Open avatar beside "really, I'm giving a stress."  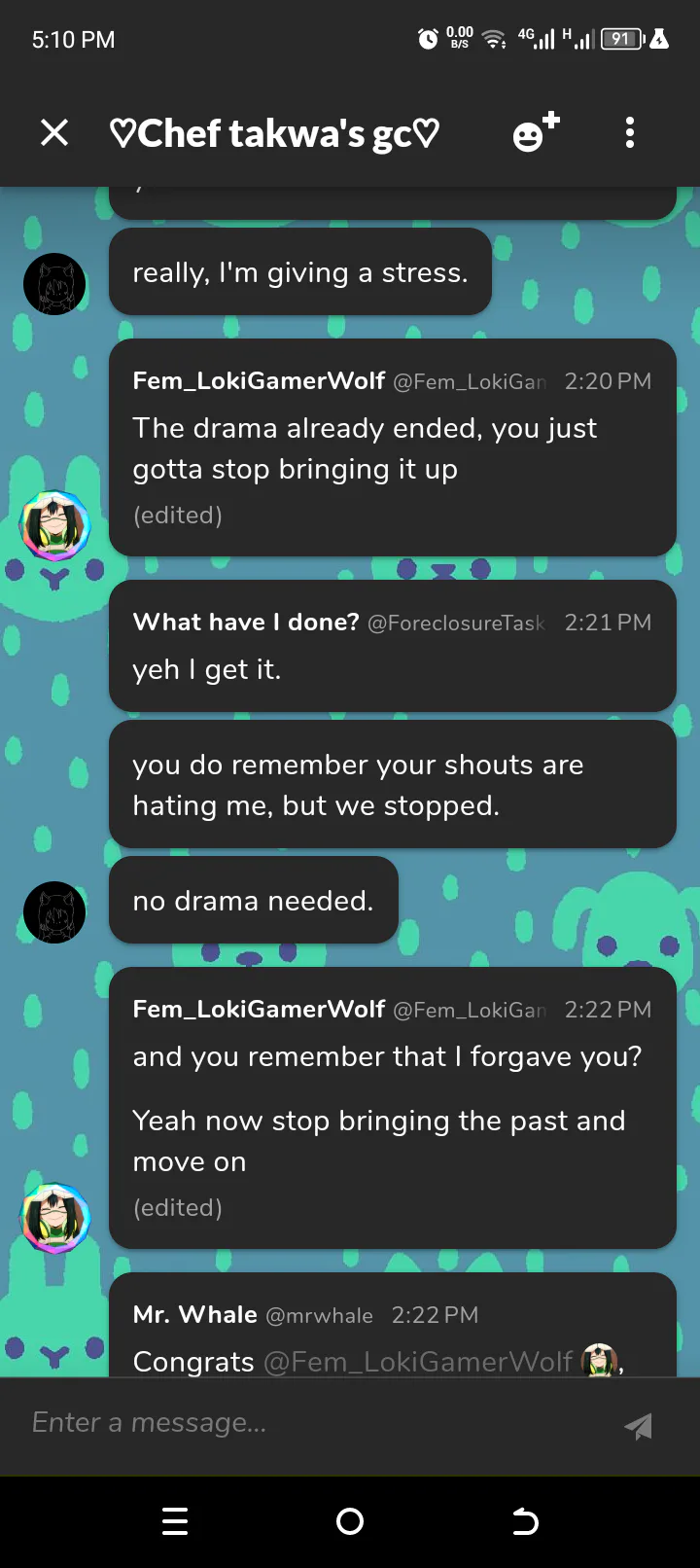54,284
